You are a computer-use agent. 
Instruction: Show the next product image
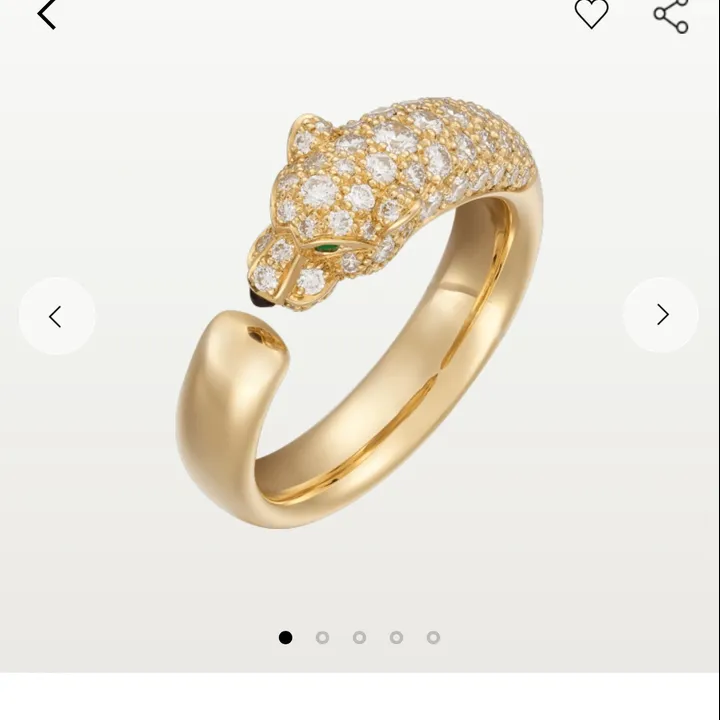point(661,315)
